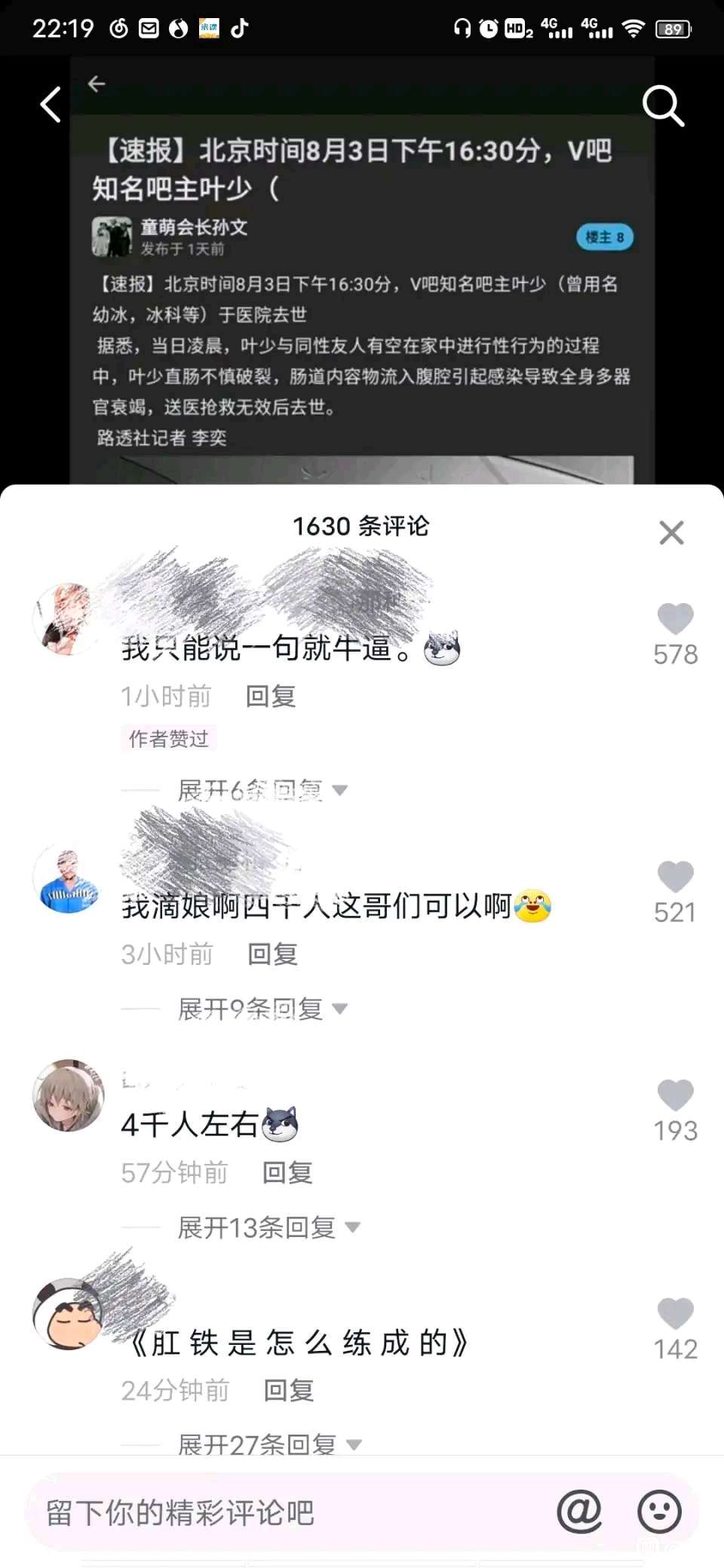Expand 展开13条回复
This screenshot has height=1568, width=724.
click(268, 1227)
